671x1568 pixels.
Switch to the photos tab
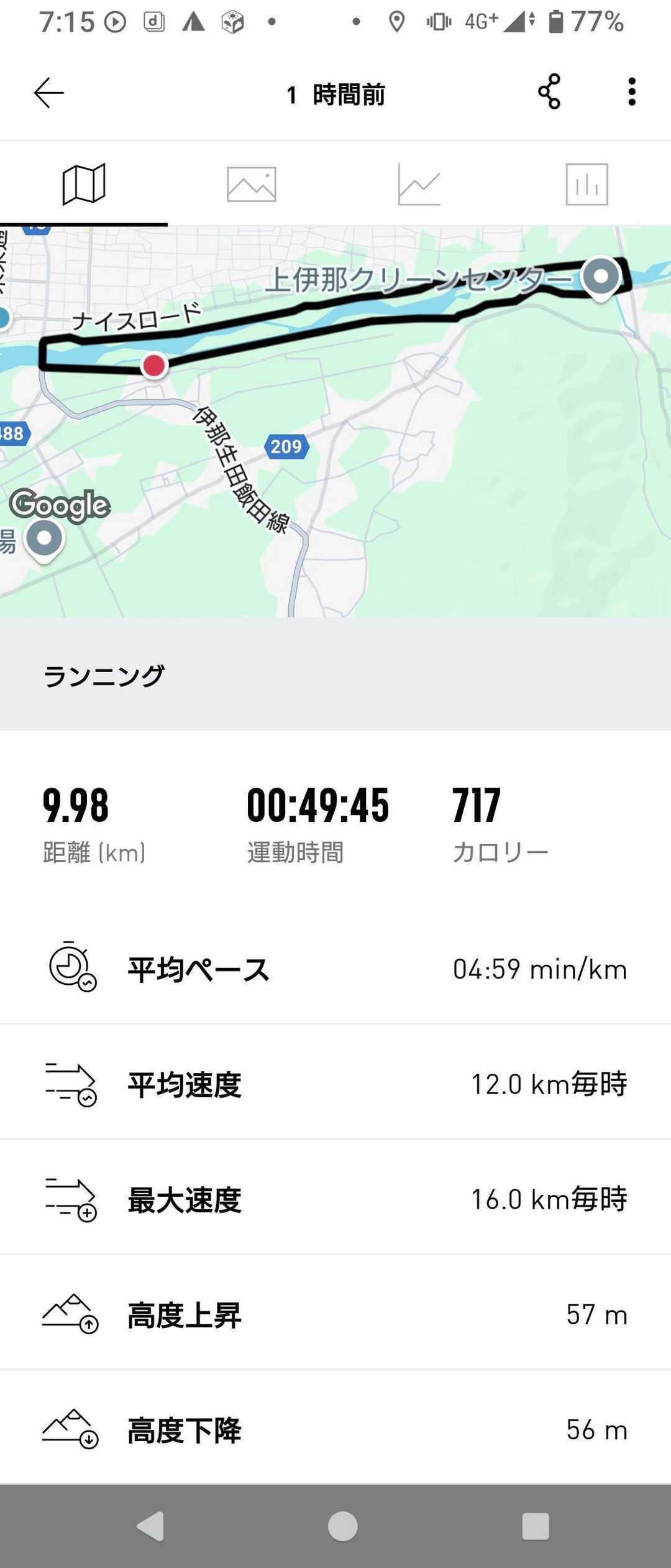(252, 184)
